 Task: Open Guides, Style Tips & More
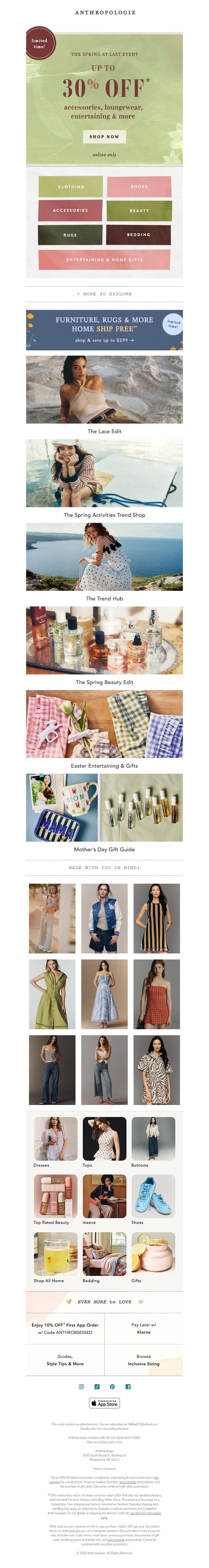click(x=65, y=1360)
